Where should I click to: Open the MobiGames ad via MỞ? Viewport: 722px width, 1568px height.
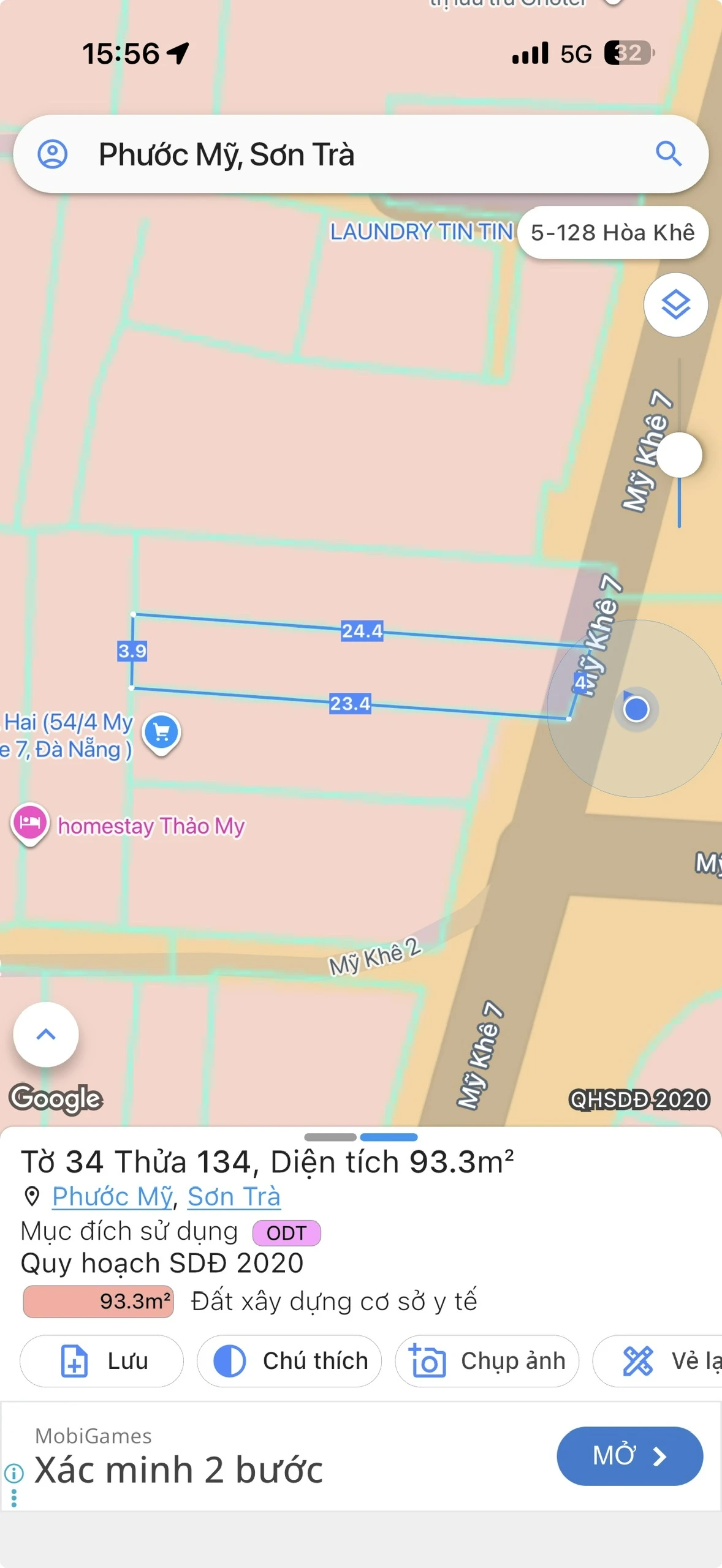point(629,1456)
